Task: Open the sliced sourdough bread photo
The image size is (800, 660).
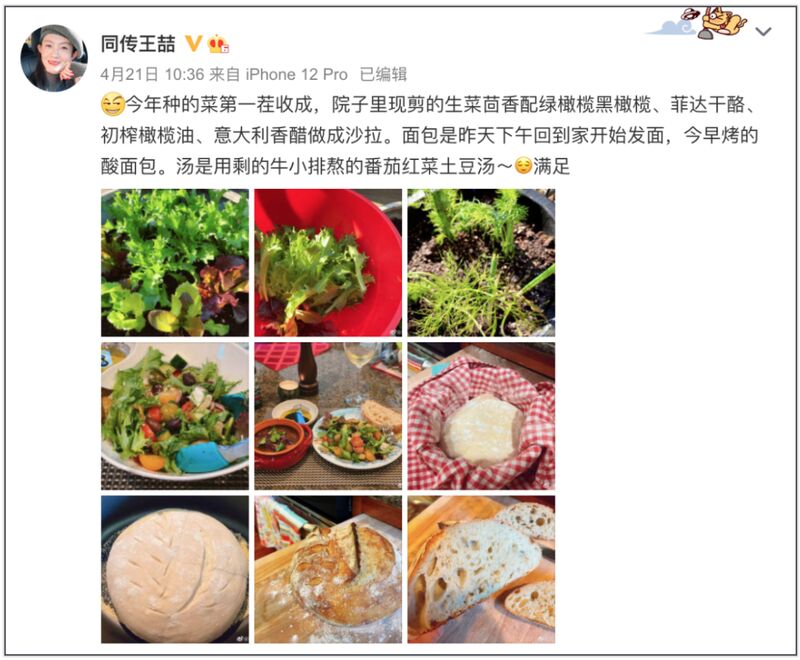Action: click(481, 569)
